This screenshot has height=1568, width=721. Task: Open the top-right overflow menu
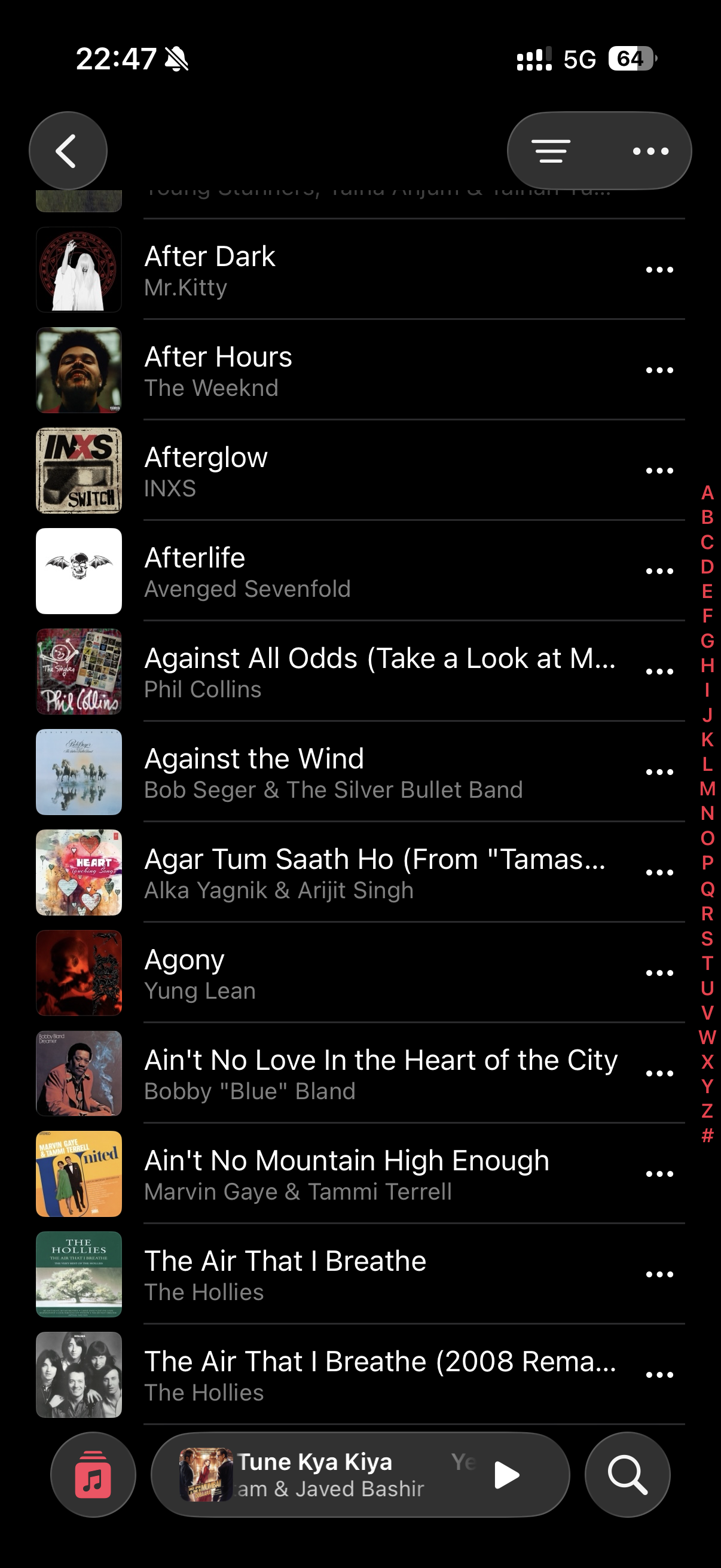650,151
